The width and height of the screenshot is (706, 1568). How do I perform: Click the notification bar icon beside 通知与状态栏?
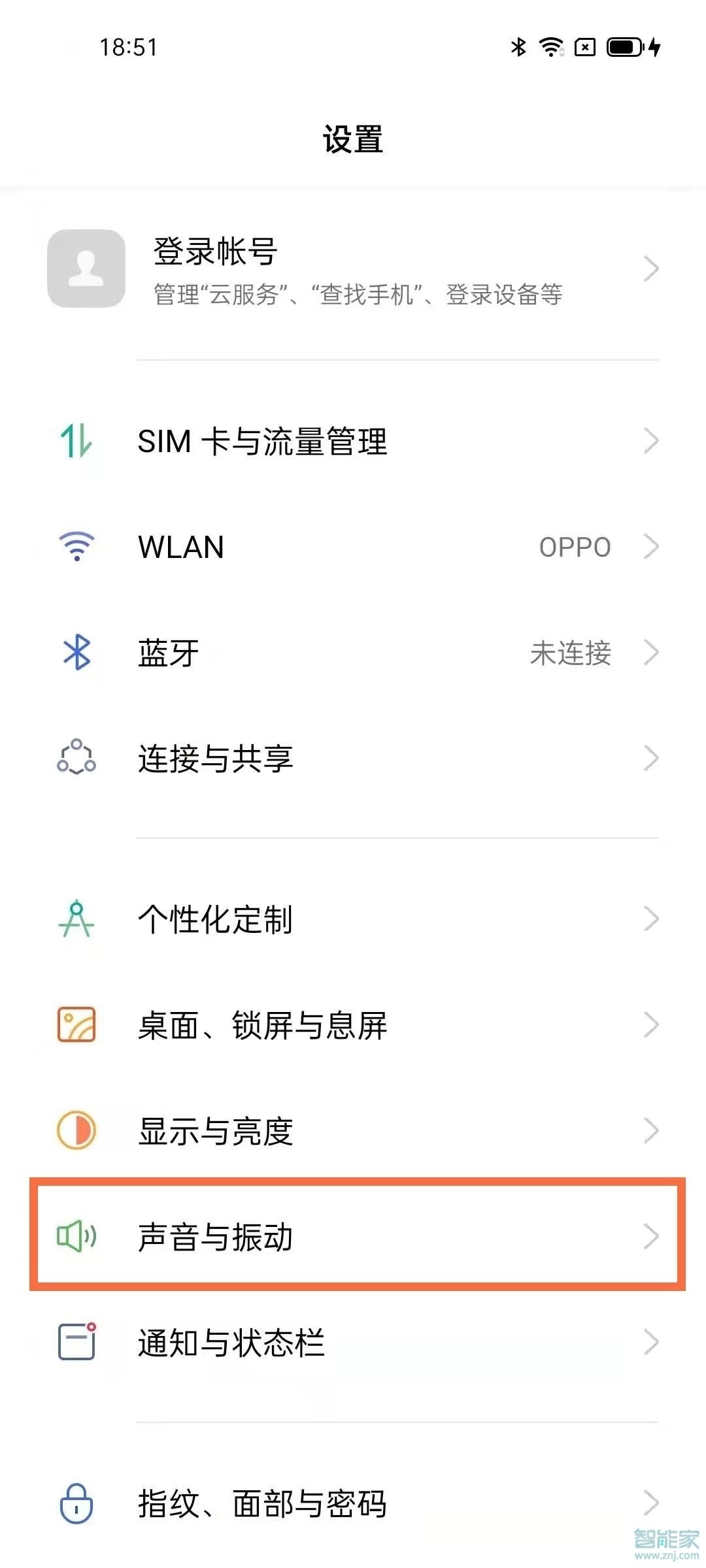76,1343
